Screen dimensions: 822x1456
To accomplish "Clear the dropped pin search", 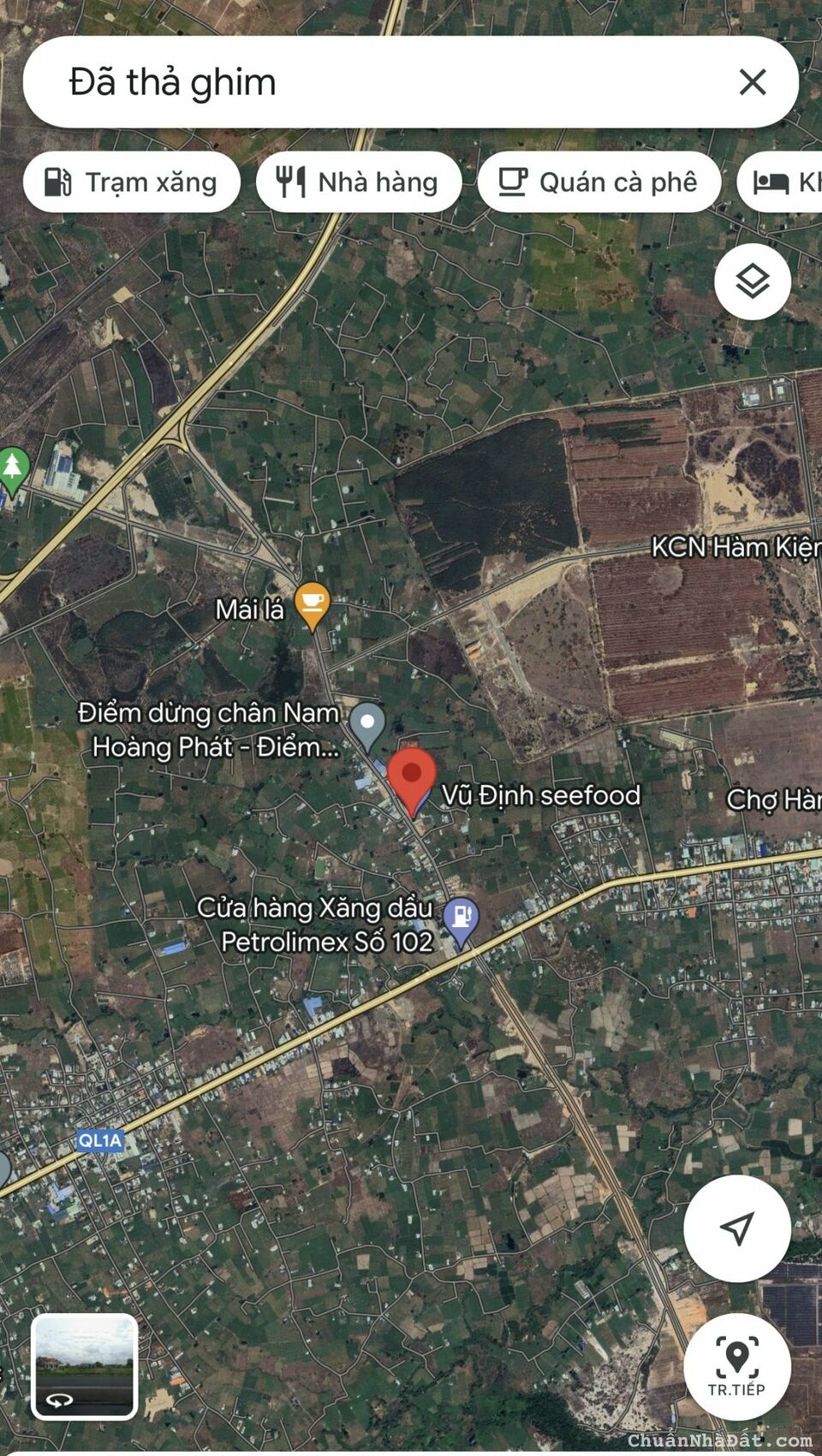I will (752, 83).
